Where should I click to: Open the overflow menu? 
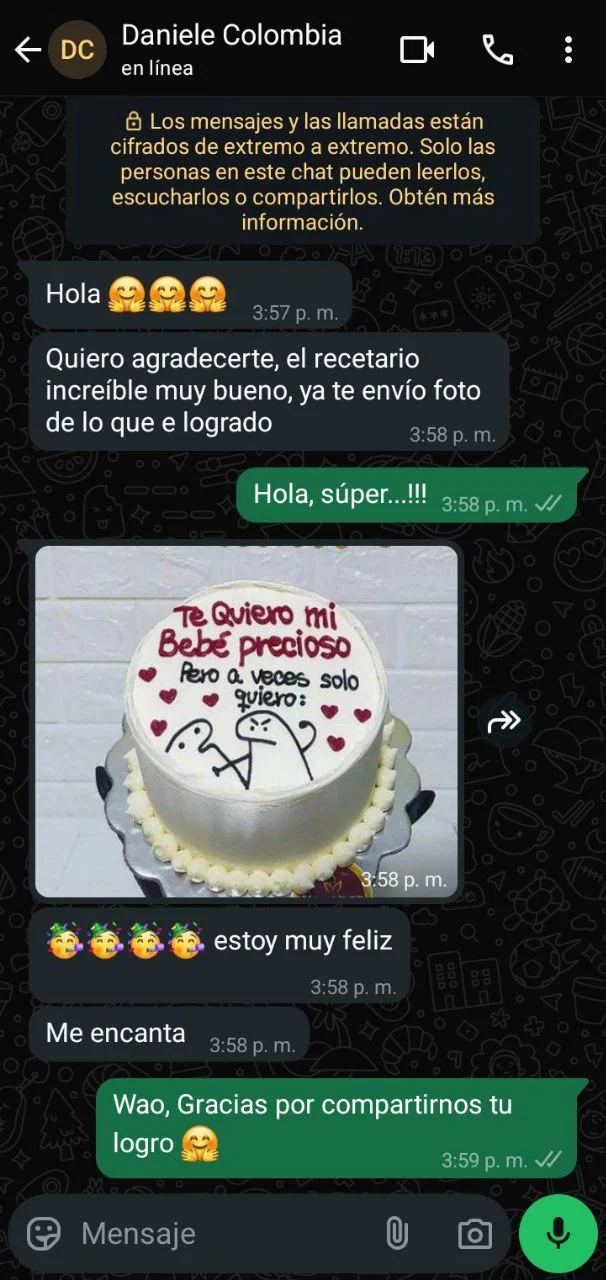568,50
